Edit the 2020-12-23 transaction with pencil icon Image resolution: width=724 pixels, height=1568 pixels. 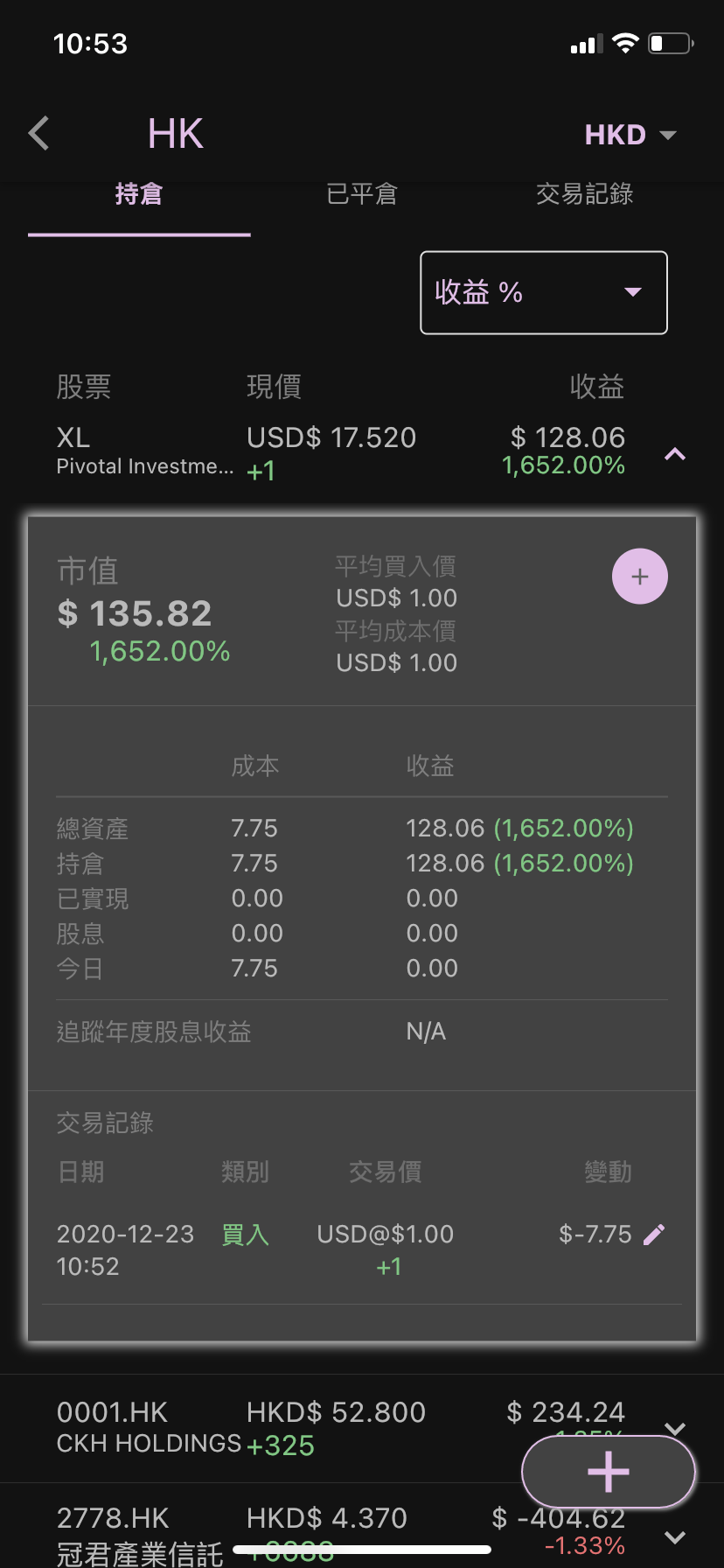[654, 1235]
